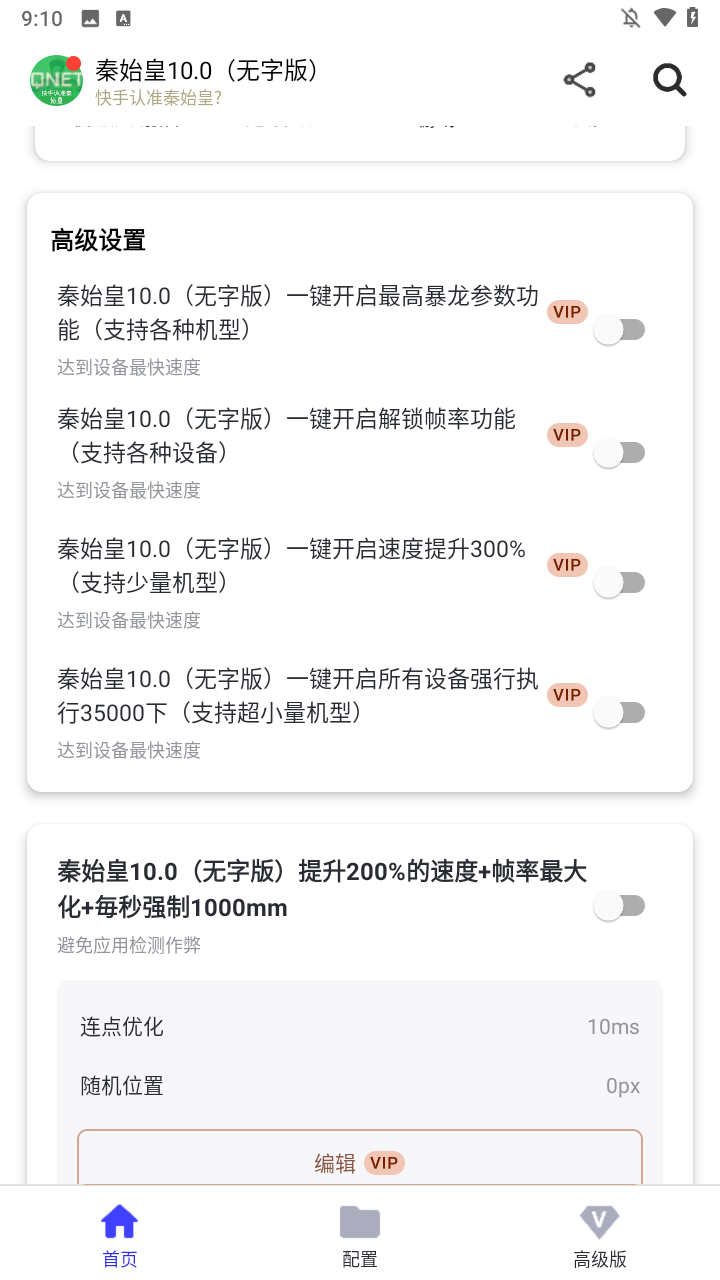Open the 高级版 tab
Screen dimensions: 720x1280
[599, 1232]
